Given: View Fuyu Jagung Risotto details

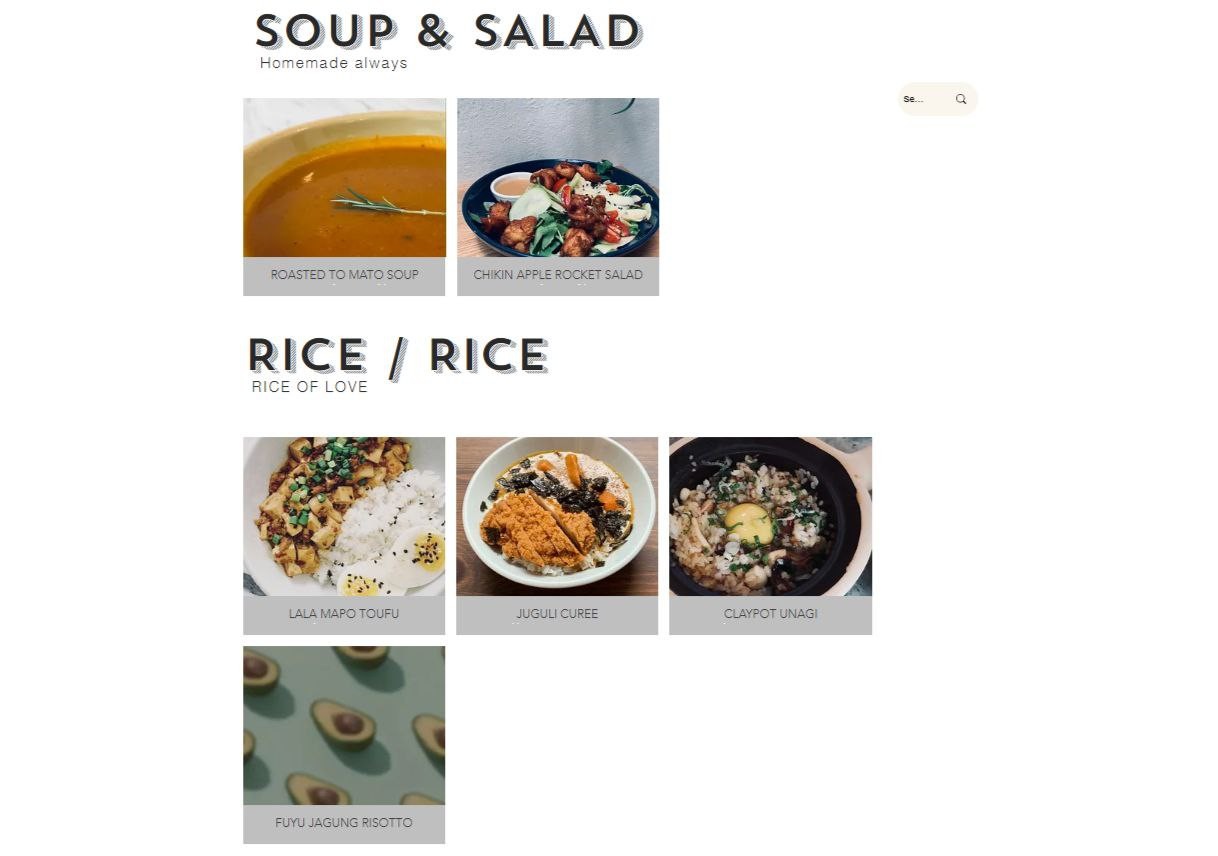Looking at the screenshot, I should [x=344, y=743].
